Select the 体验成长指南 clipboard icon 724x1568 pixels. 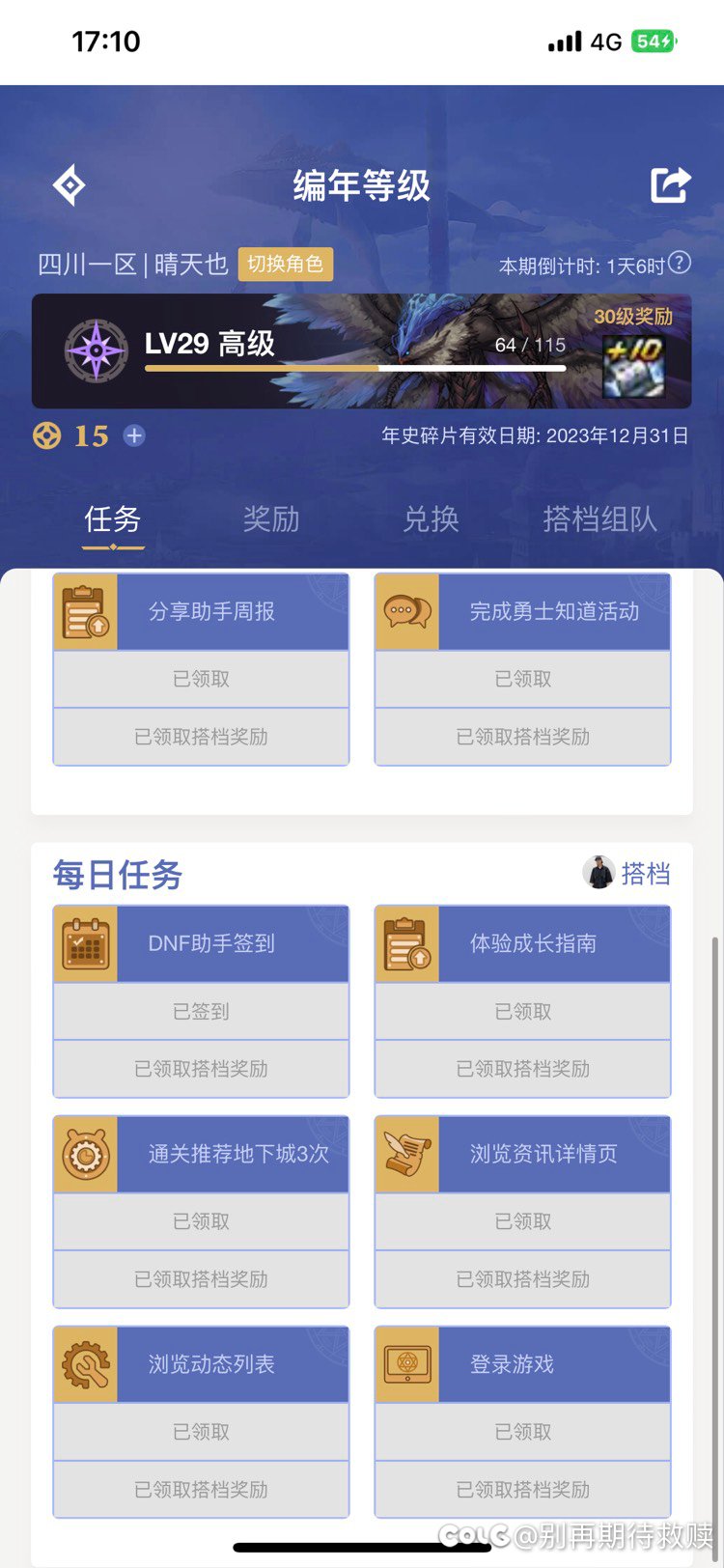(406, 943)
